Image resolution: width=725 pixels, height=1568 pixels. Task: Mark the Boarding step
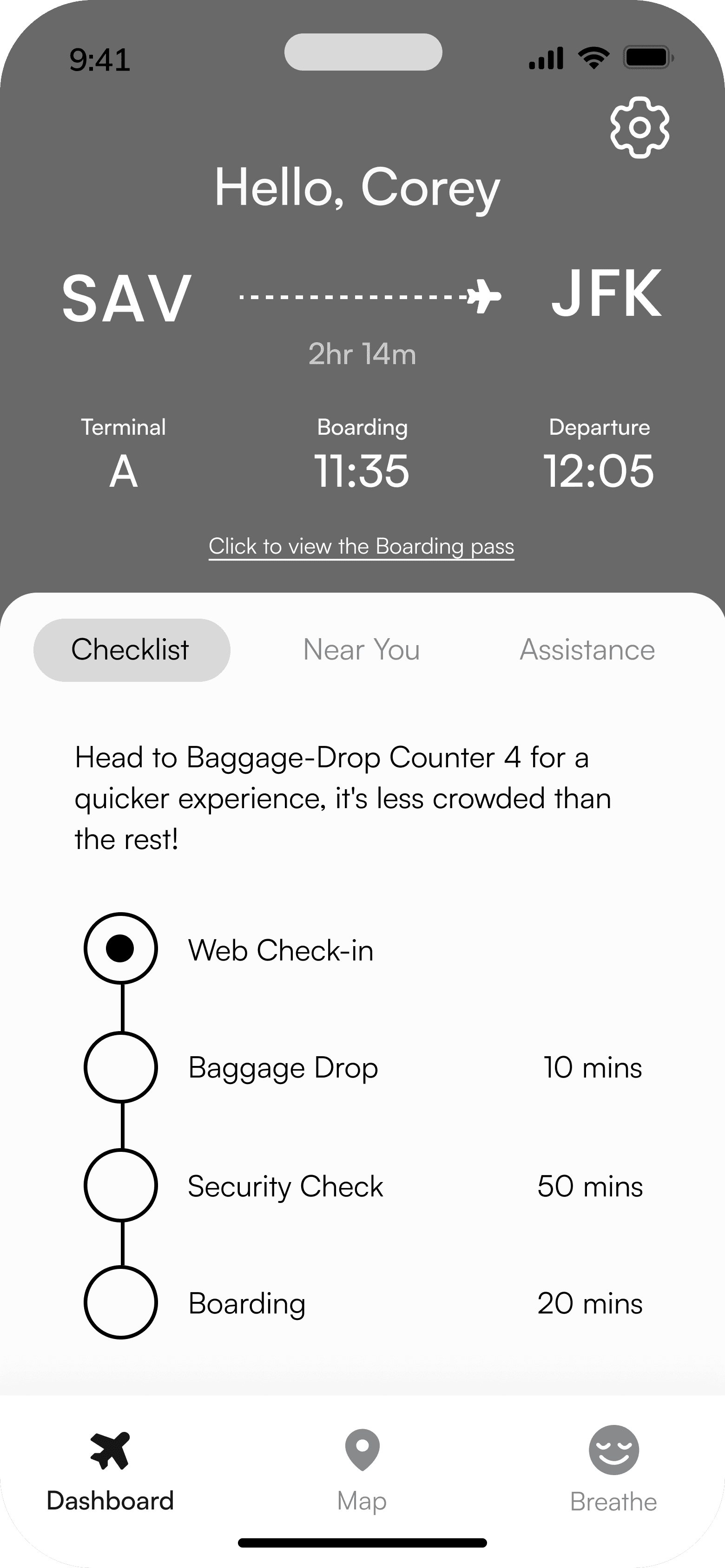point(121,1303)
